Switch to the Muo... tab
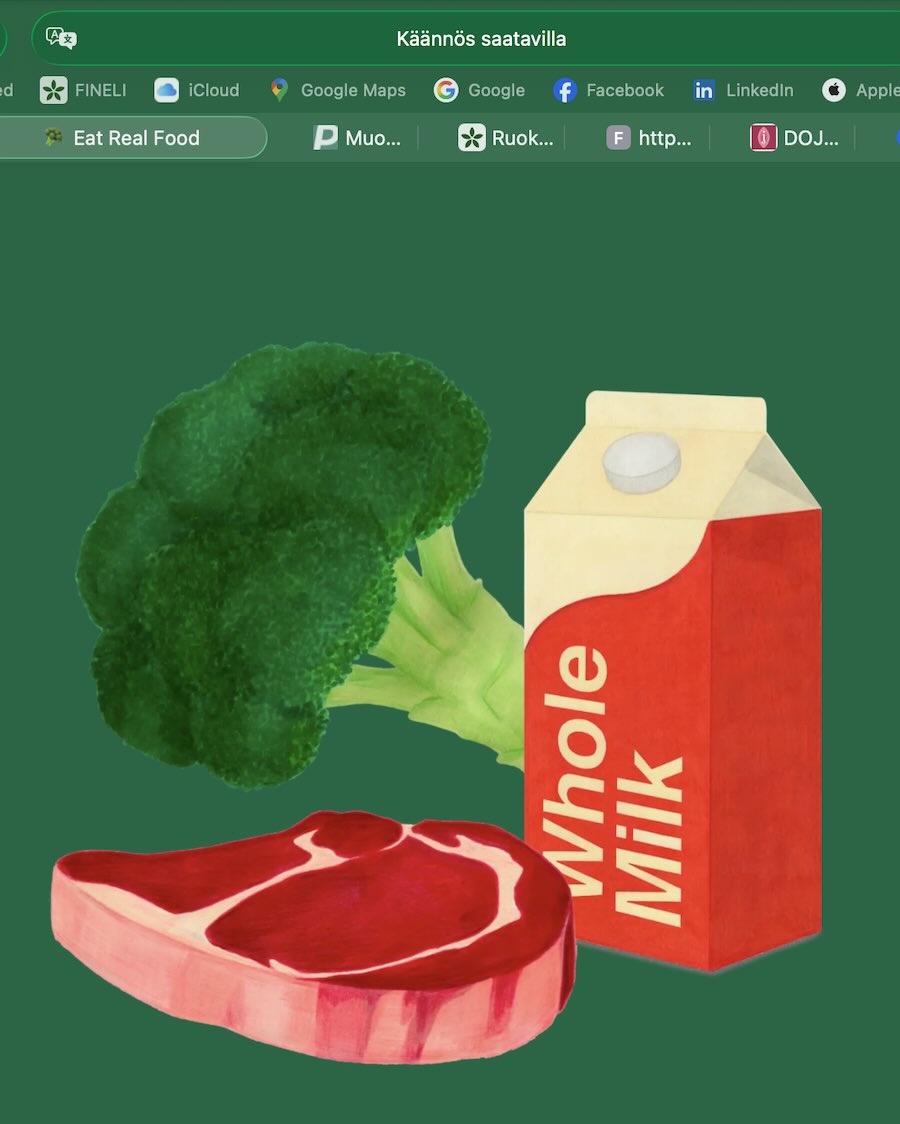The width and height of the screenshot is (900, 1124). pos(358,138)
